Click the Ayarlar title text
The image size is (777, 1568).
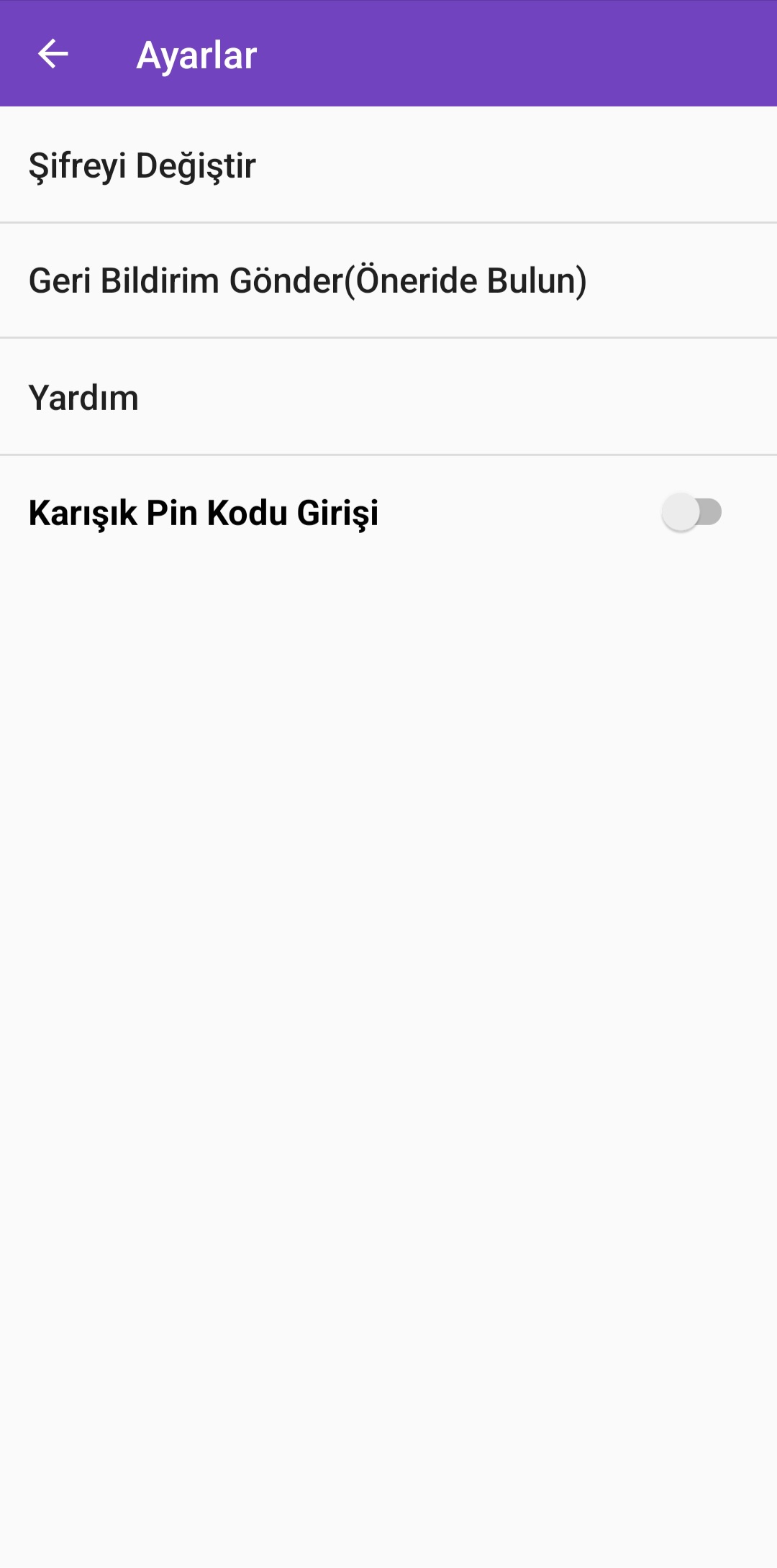point(196,54)
